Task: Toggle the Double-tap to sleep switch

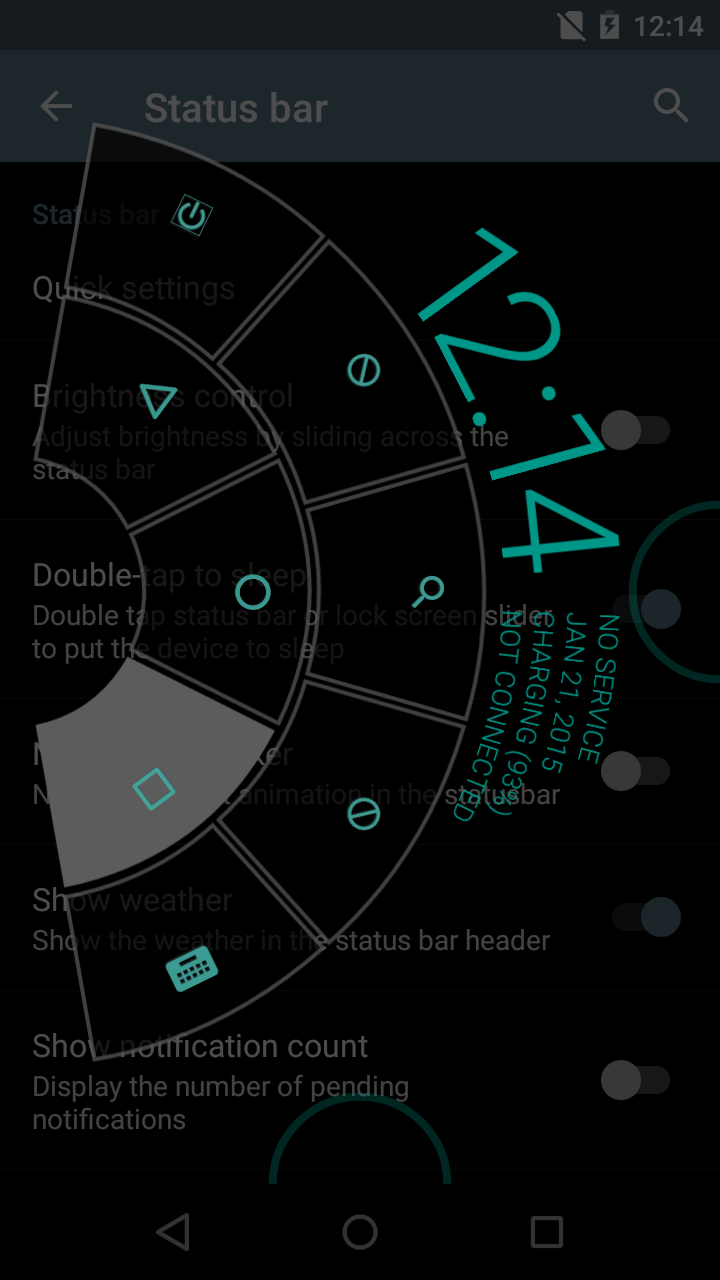Action: pos(642,608)
